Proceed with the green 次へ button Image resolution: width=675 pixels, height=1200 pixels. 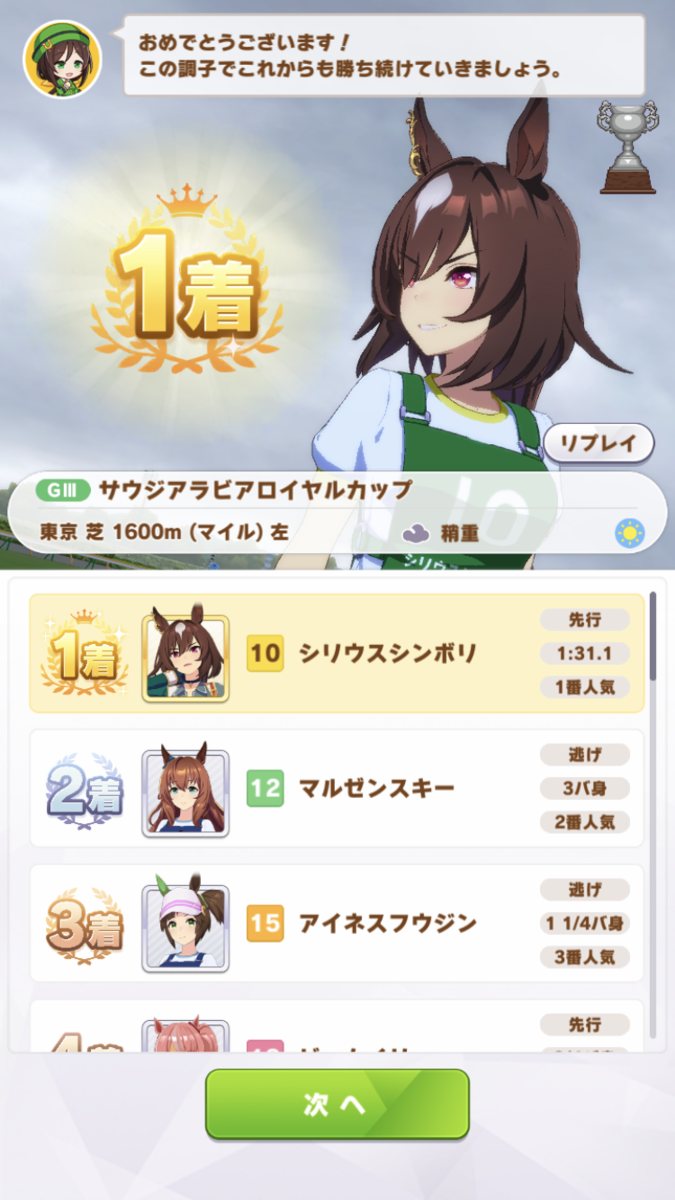337,1104
